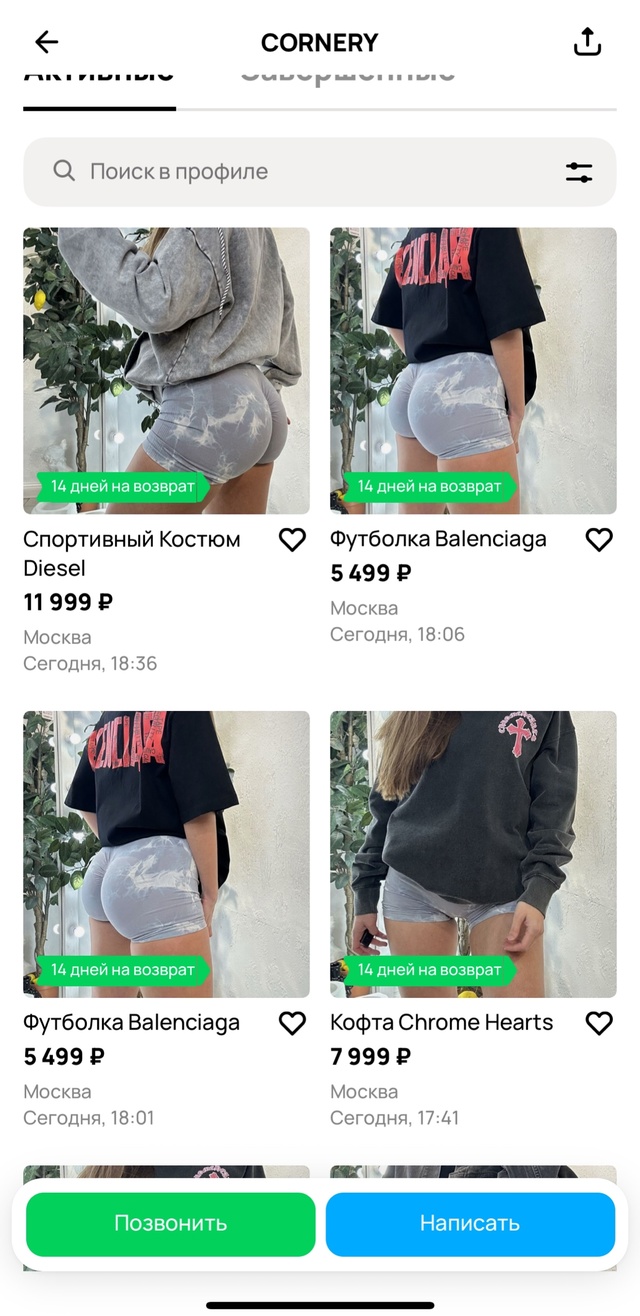This screenshot has height=1316, width=640.
Task: Add 'Спортивный Костюм Diesel' to favorites
Action: [292, 541]
